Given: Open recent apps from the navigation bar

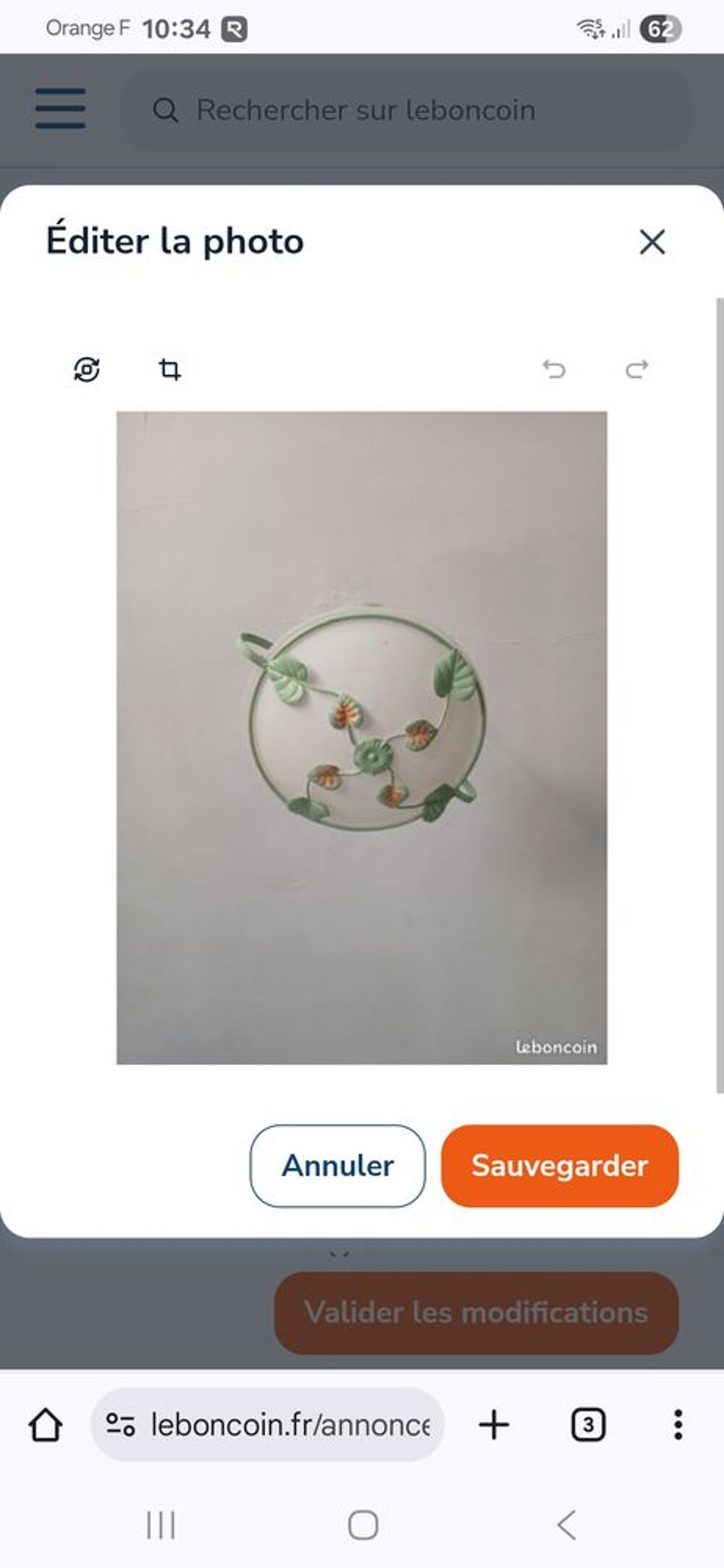Looking at the screenshot, I should coord(161,1525).
